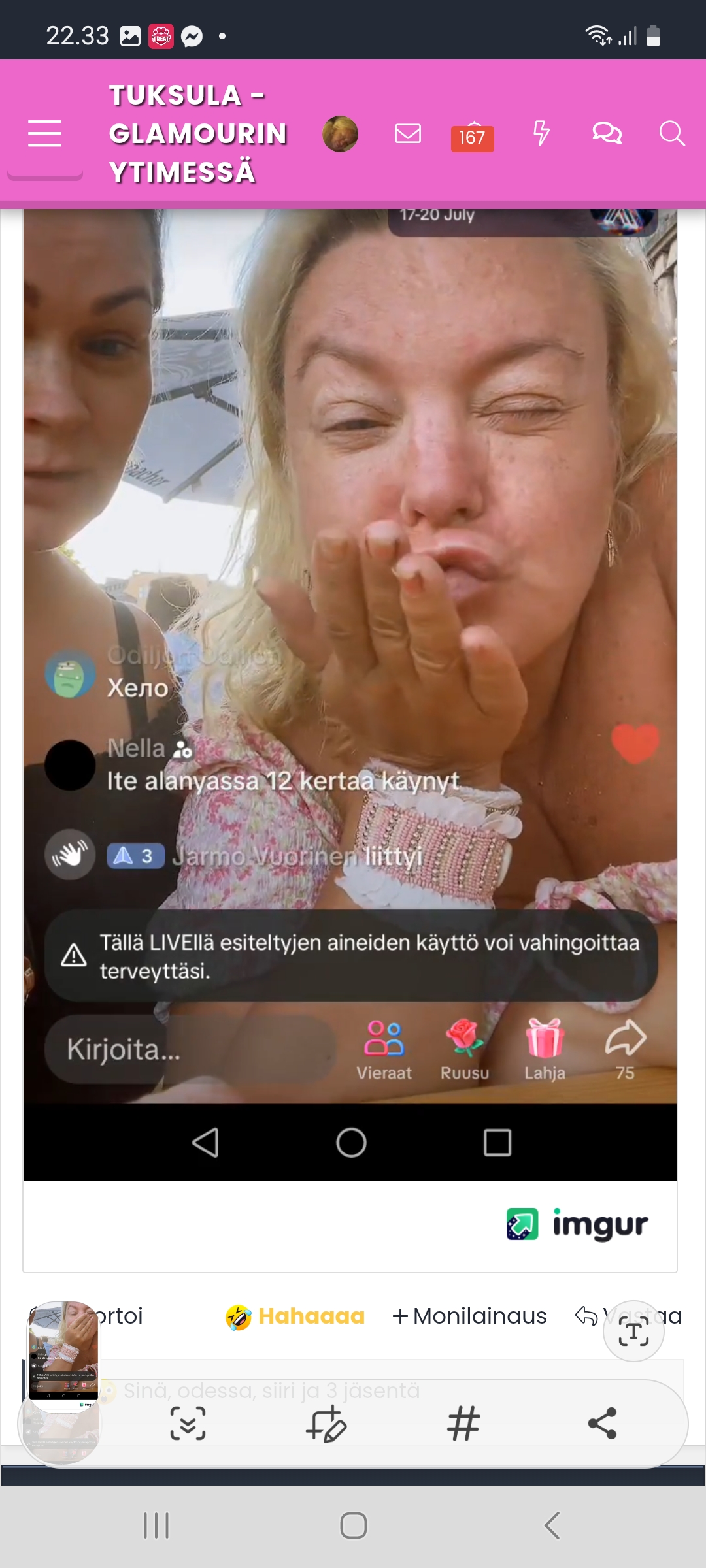Go back with the system back button
The width and height of the screenshot is (706, 1568).
(552, 1526)
